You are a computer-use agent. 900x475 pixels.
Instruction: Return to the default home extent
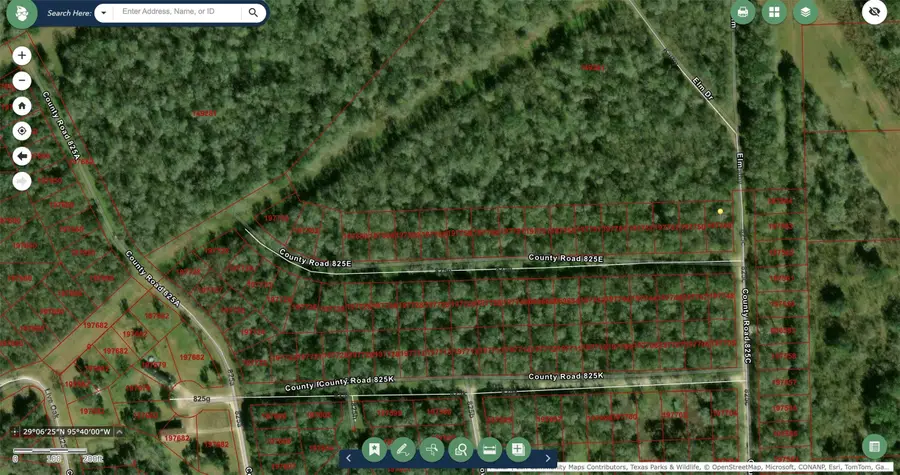pos(22,106)
